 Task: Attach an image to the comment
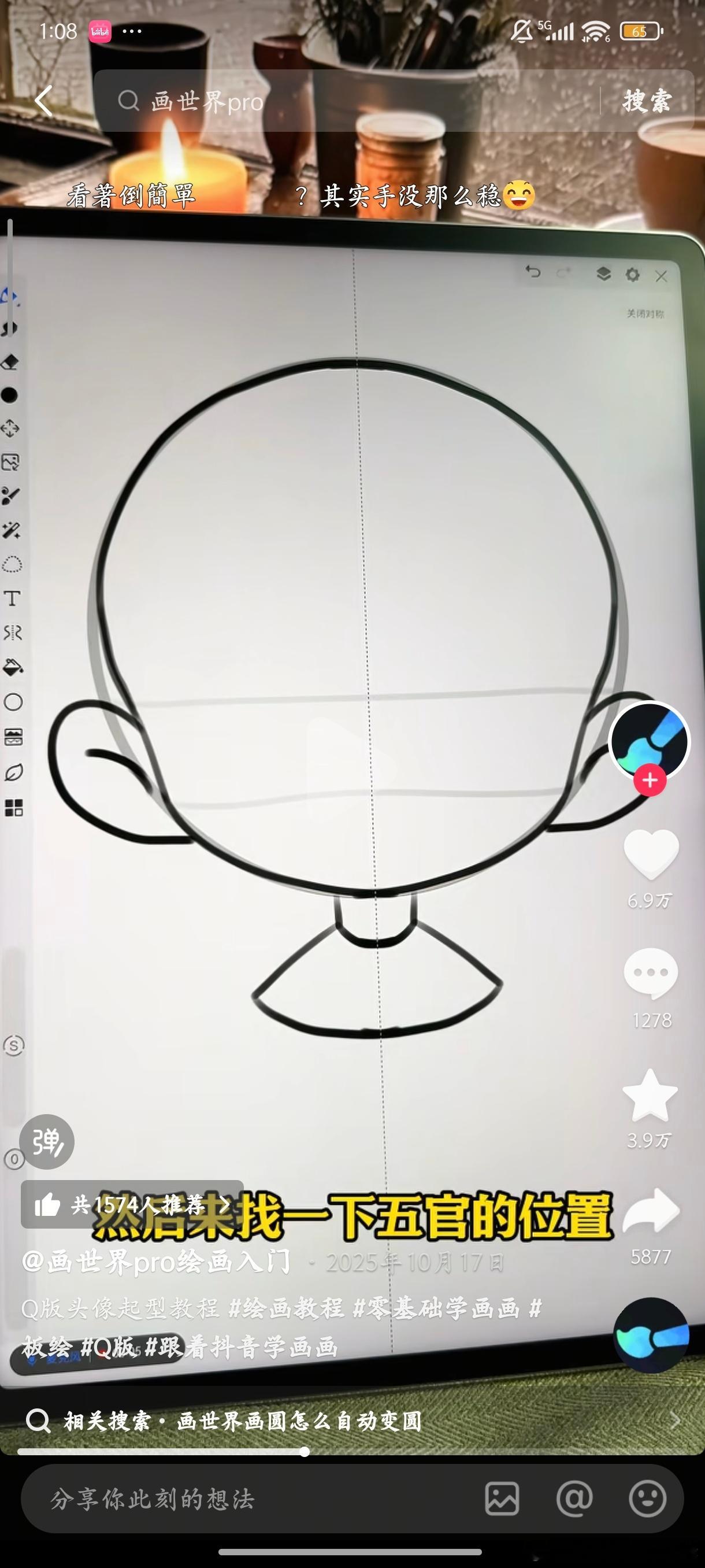tap(502, 1499)
